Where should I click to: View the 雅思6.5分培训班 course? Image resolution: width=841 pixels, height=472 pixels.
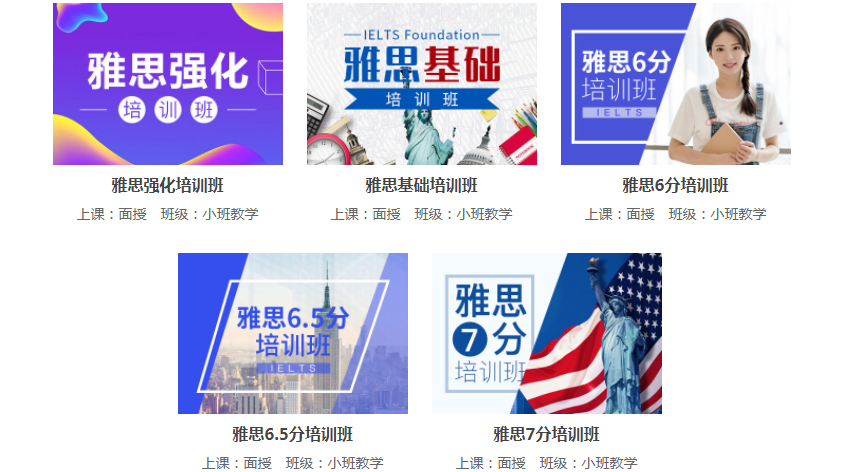coord(292,334)
